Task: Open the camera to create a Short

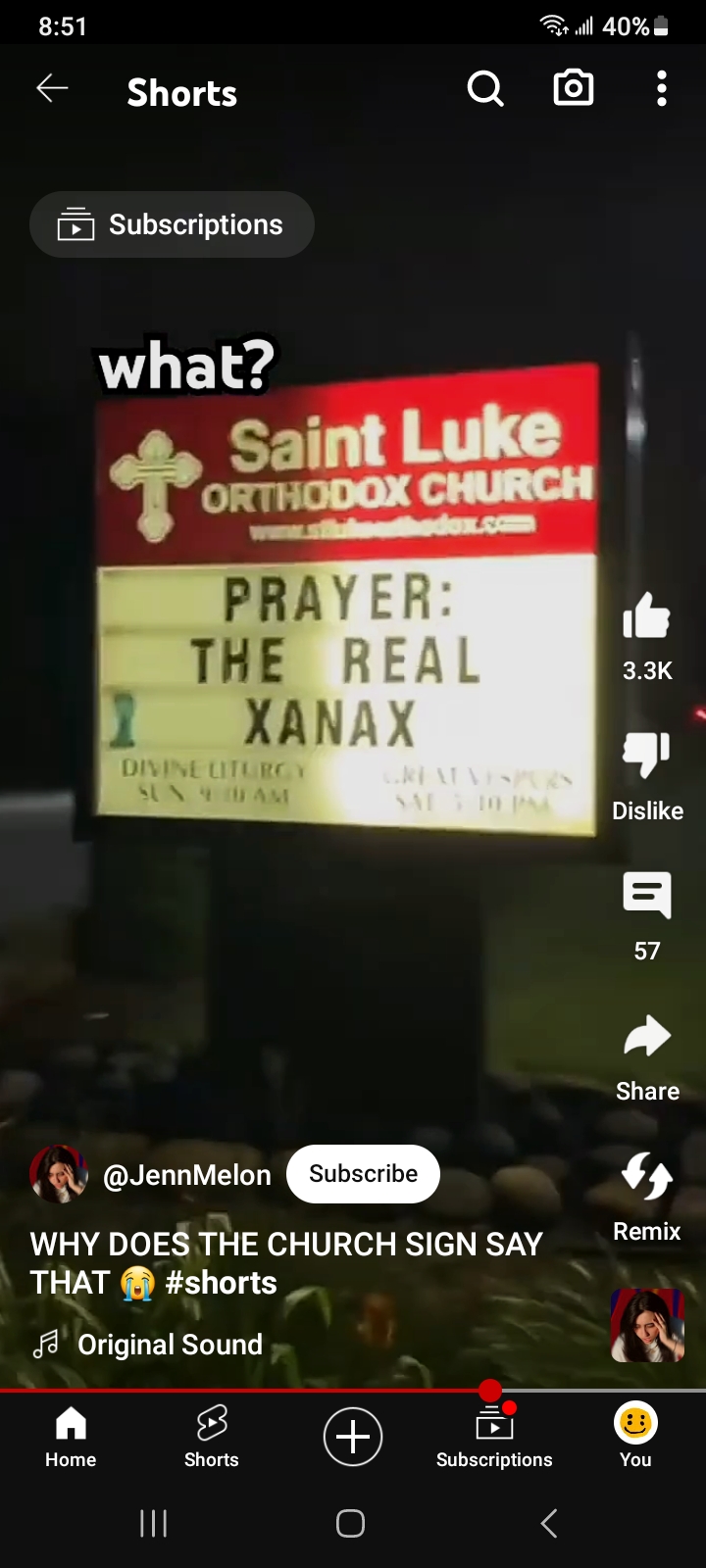Action: point(574,89)
